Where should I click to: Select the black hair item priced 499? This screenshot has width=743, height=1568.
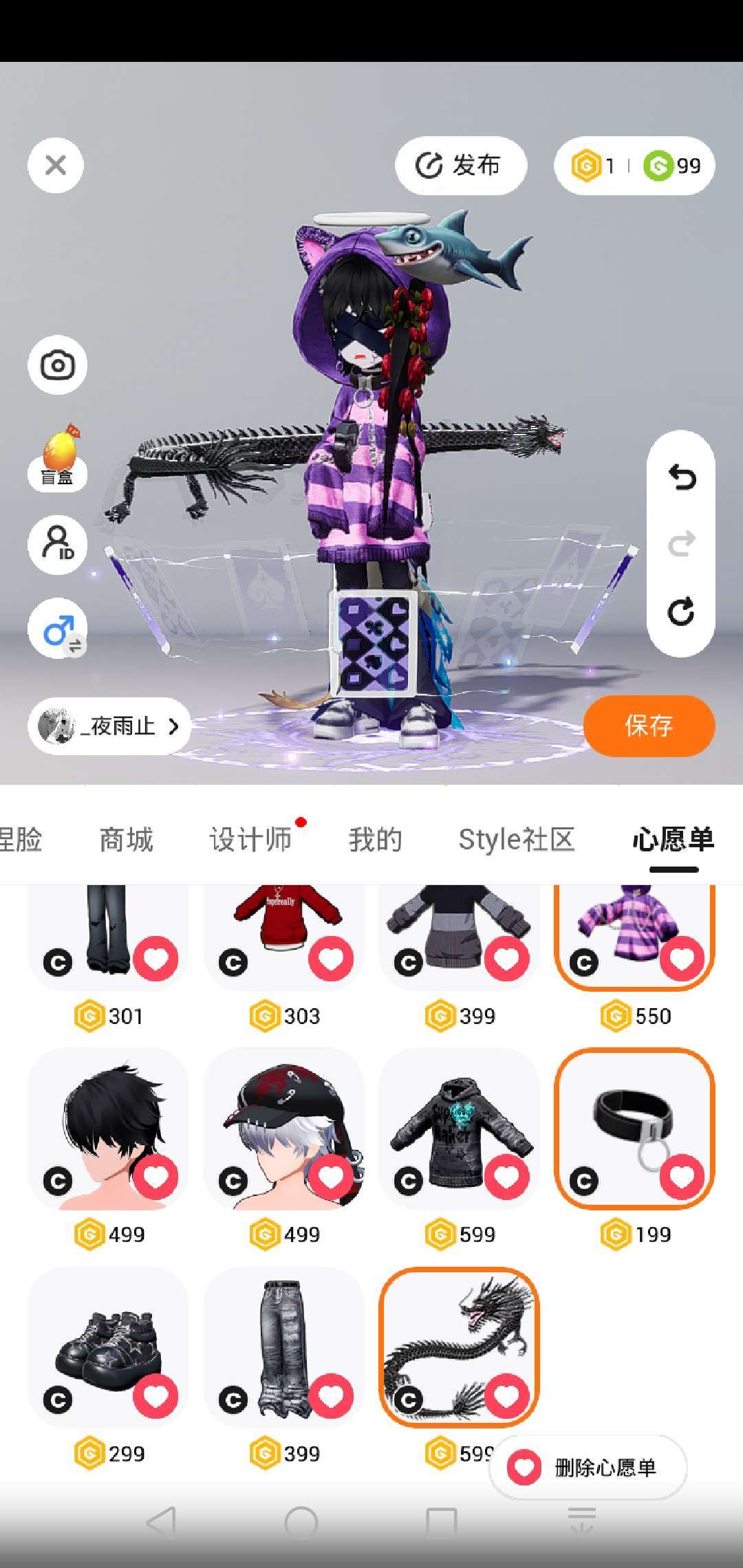tap(108, 1128)
